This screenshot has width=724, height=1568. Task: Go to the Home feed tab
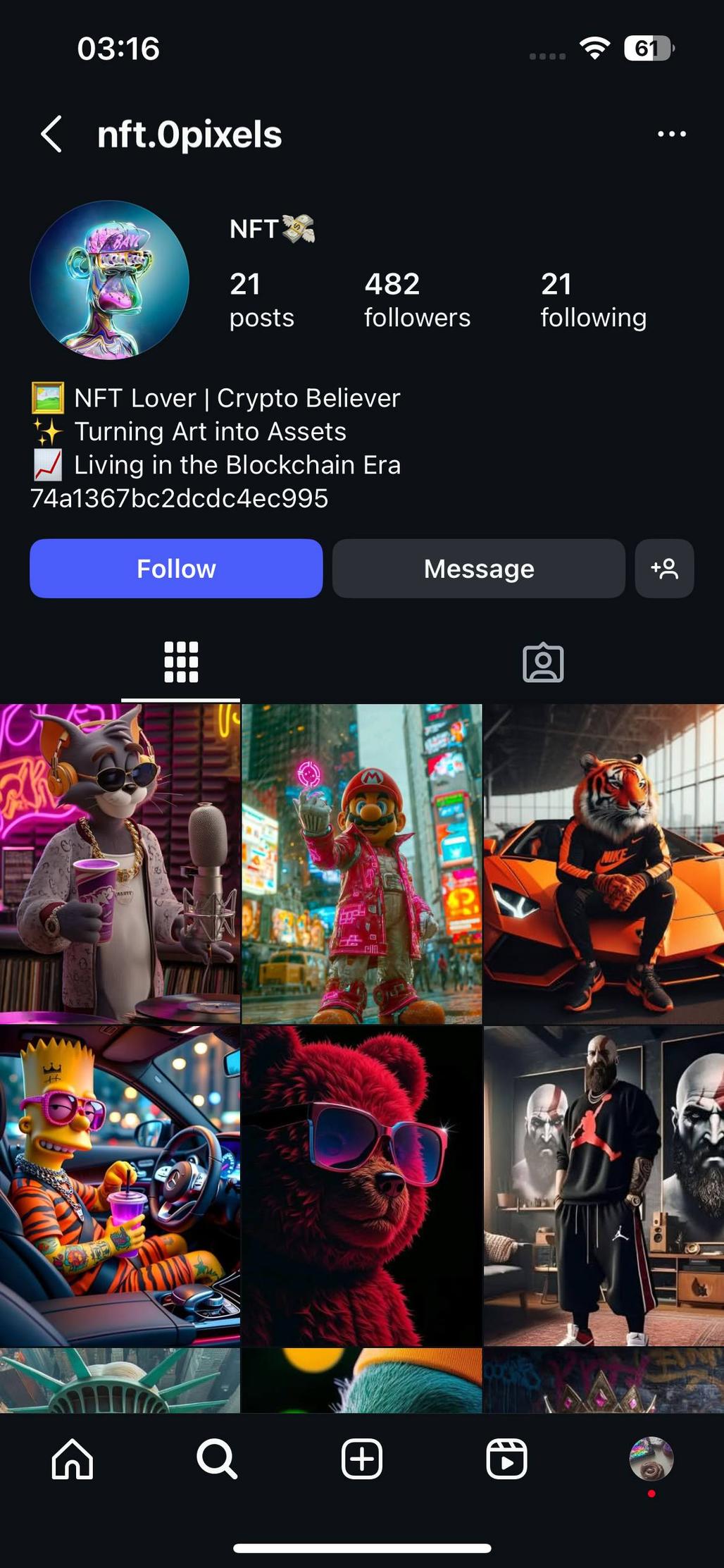coord(73,1459)
